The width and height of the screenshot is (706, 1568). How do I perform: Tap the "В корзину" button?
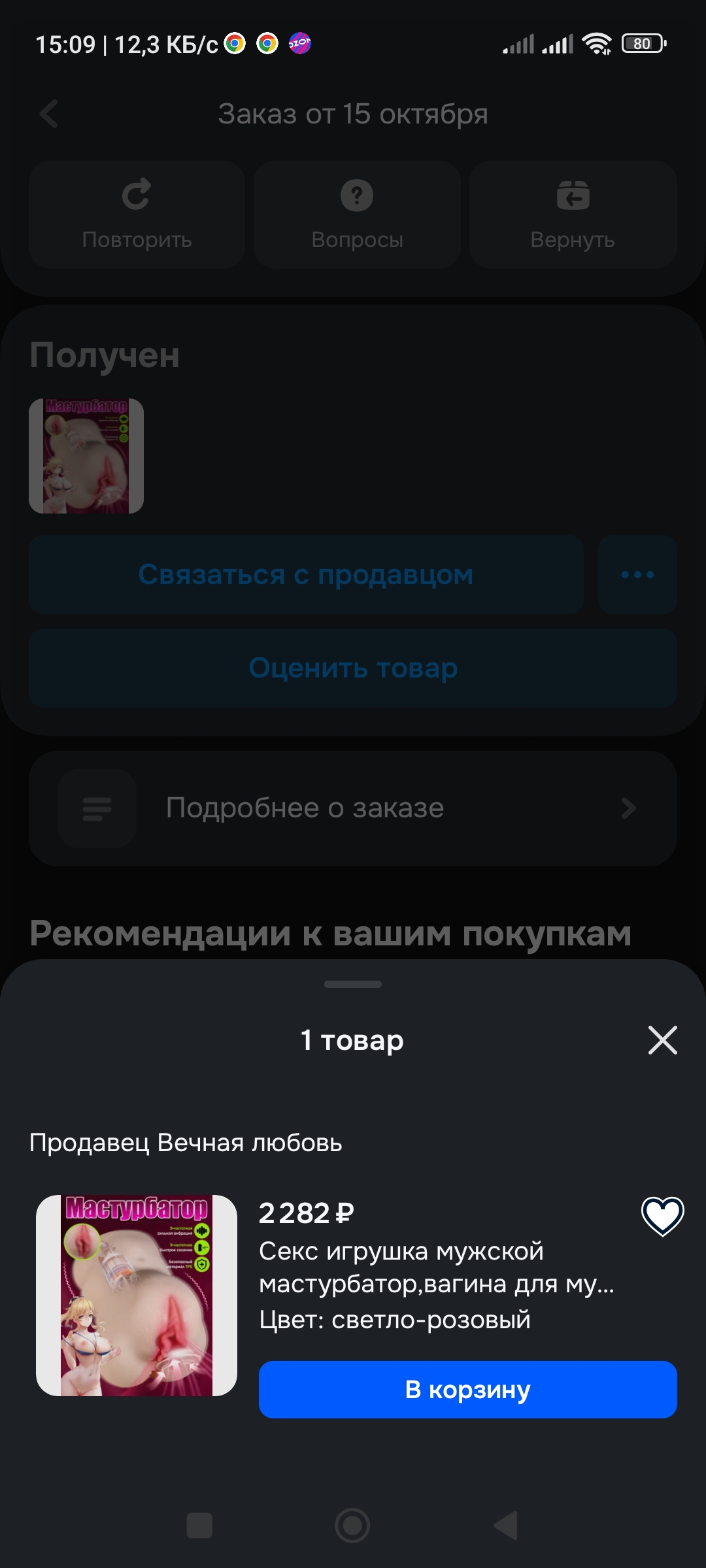point(467,1390)
